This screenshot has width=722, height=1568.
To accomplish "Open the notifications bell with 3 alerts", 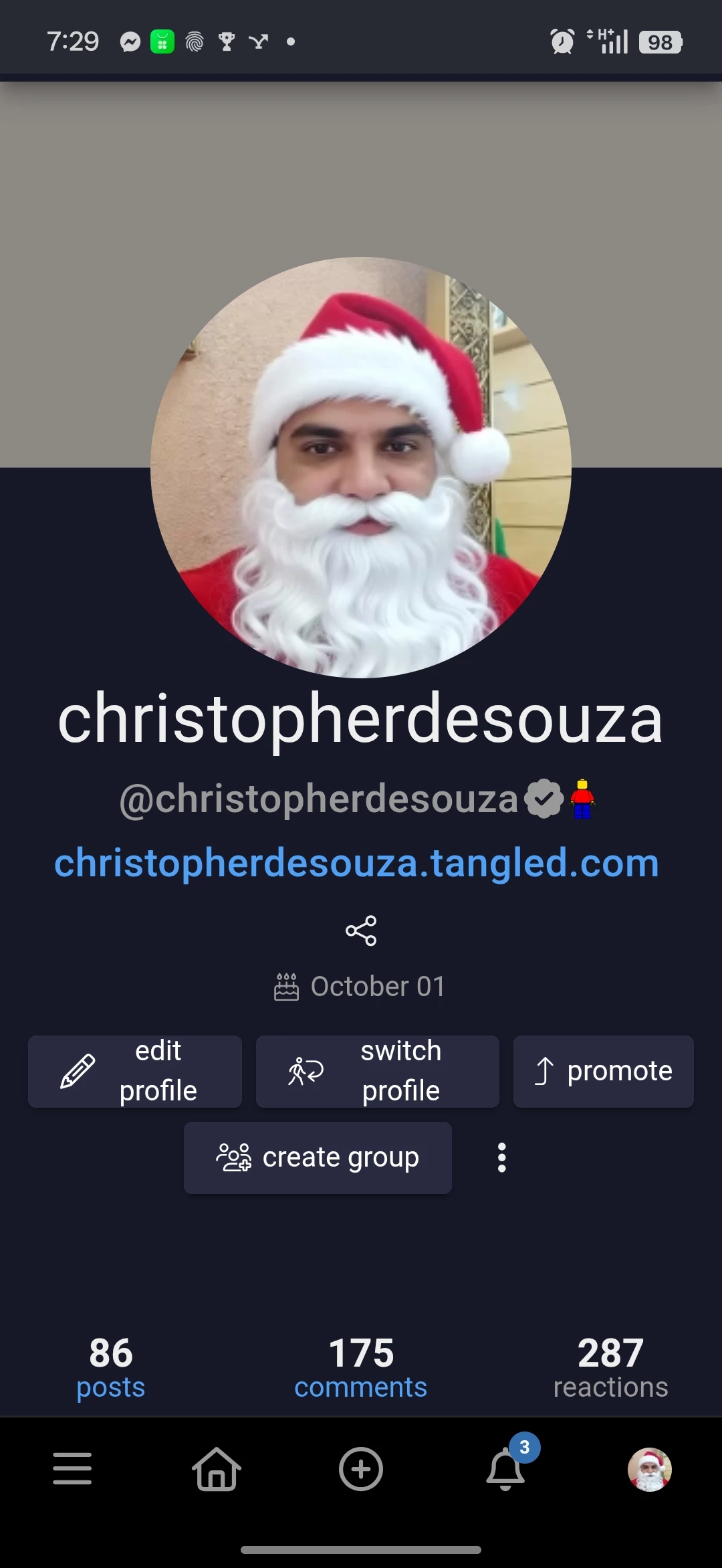I will pyautogui.click(x=506, y=1469).
